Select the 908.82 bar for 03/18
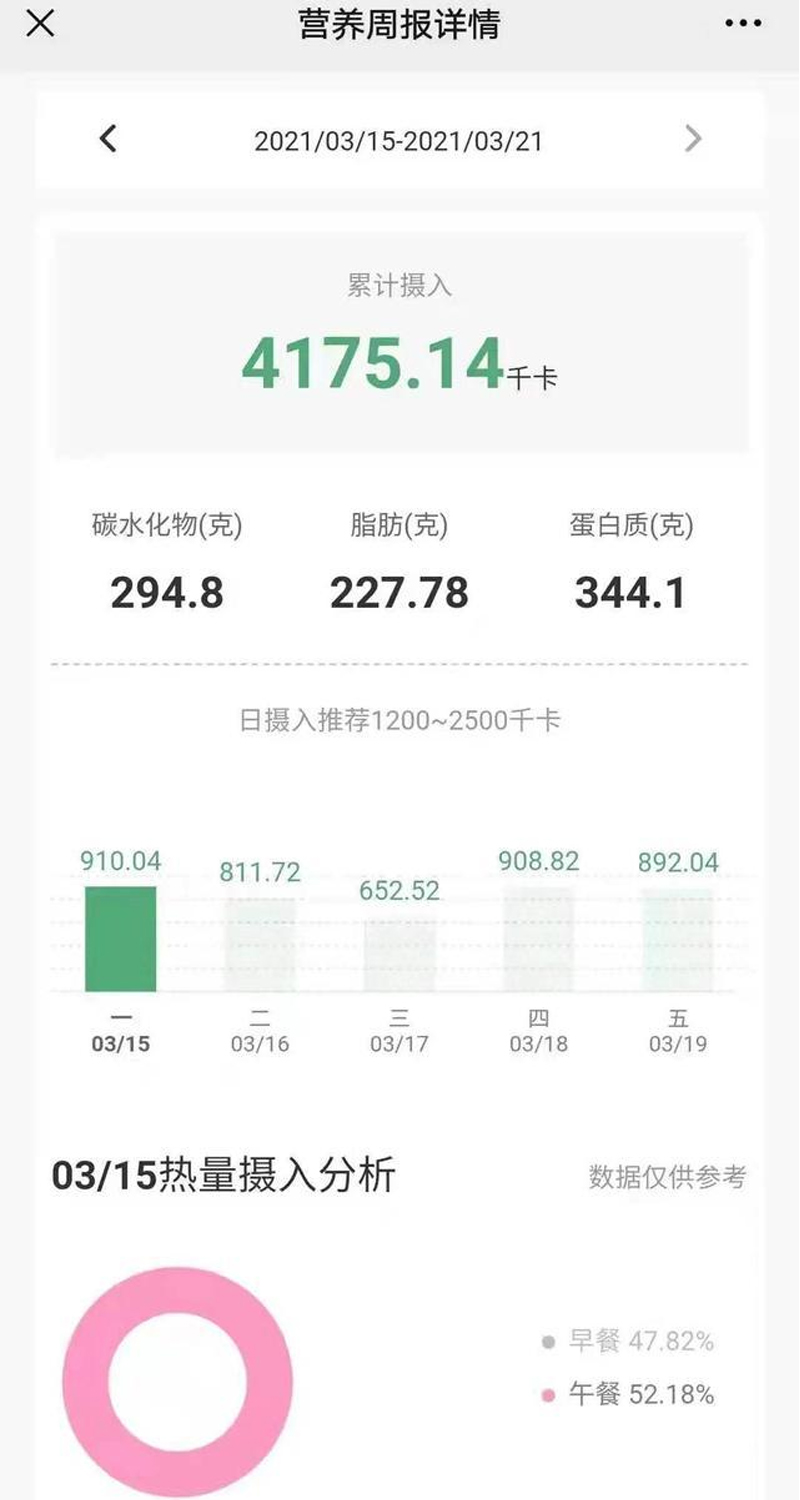Screen dimensions: 800x1500 (x=539, y=935)
